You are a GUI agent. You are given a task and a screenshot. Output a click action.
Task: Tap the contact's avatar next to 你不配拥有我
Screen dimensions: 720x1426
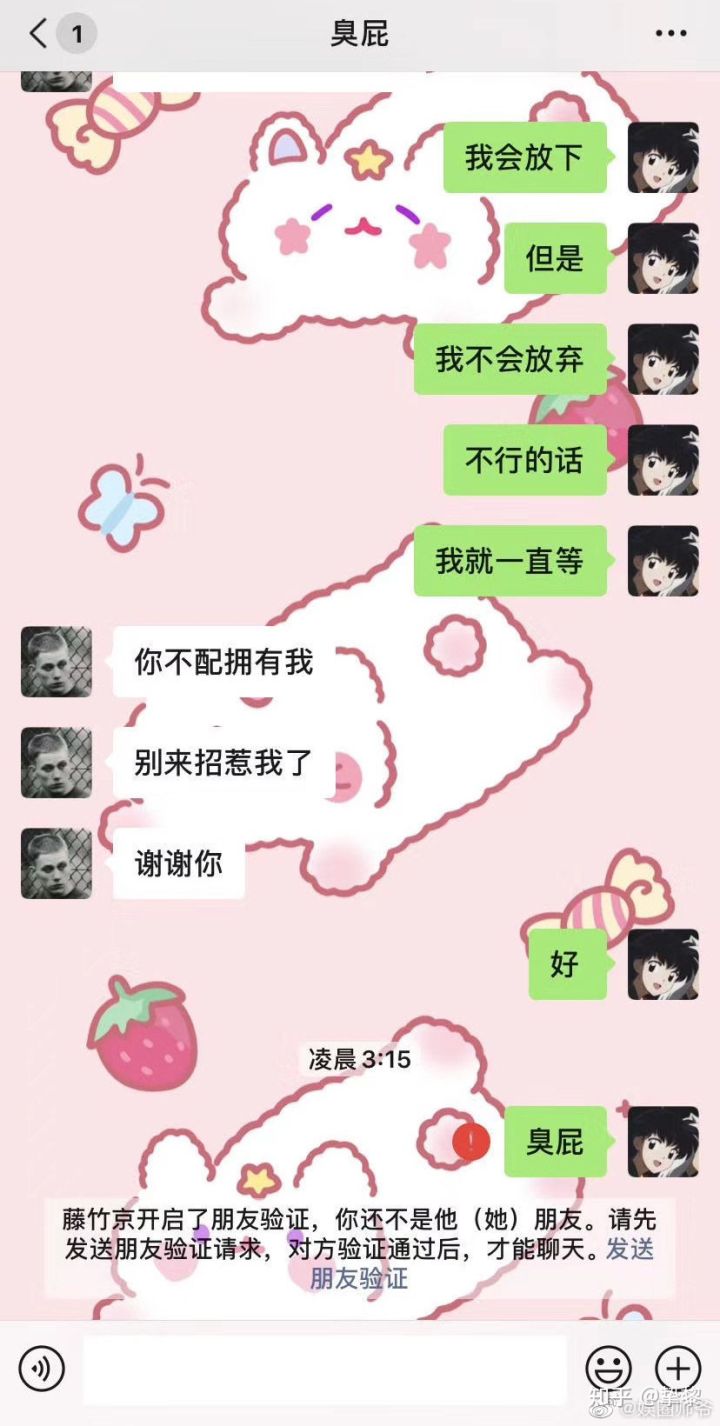56,661
